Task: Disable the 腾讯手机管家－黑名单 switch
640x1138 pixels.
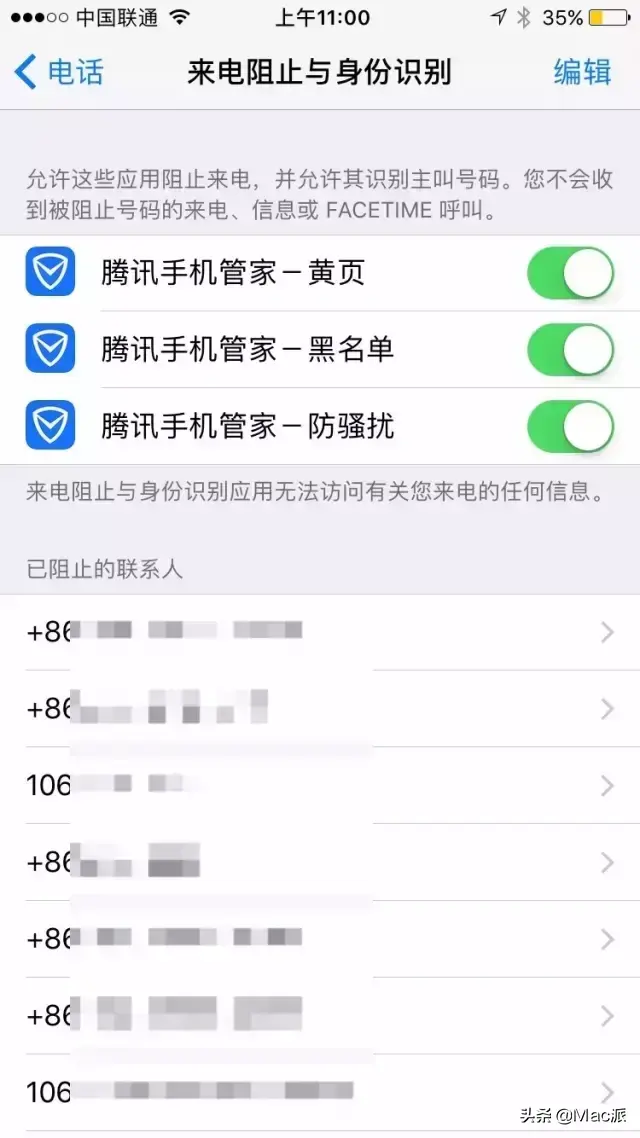Action: [x=570, y=350]
